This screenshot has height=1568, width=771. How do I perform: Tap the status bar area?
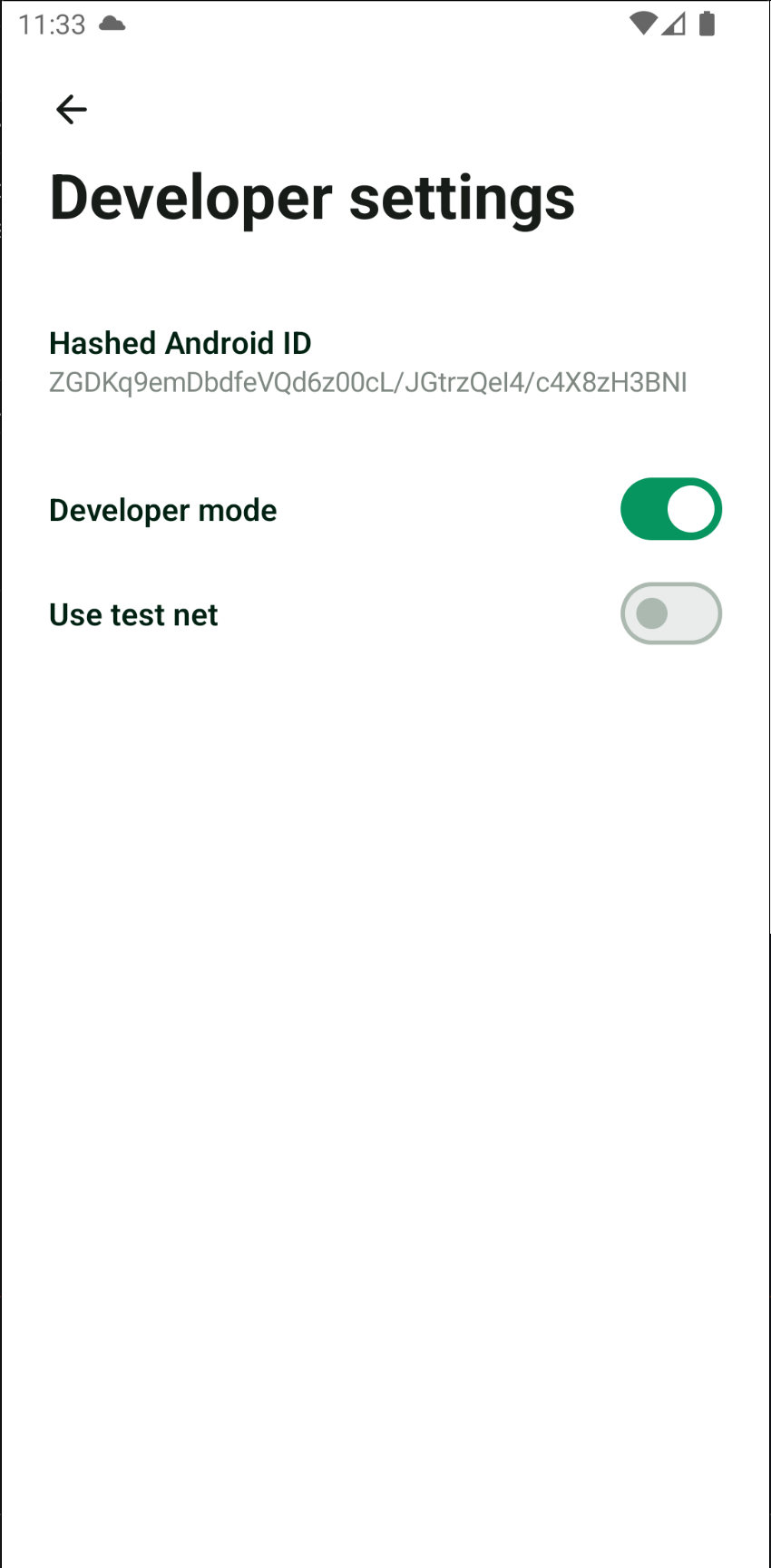pyautogui.click(x=385, y=24)
